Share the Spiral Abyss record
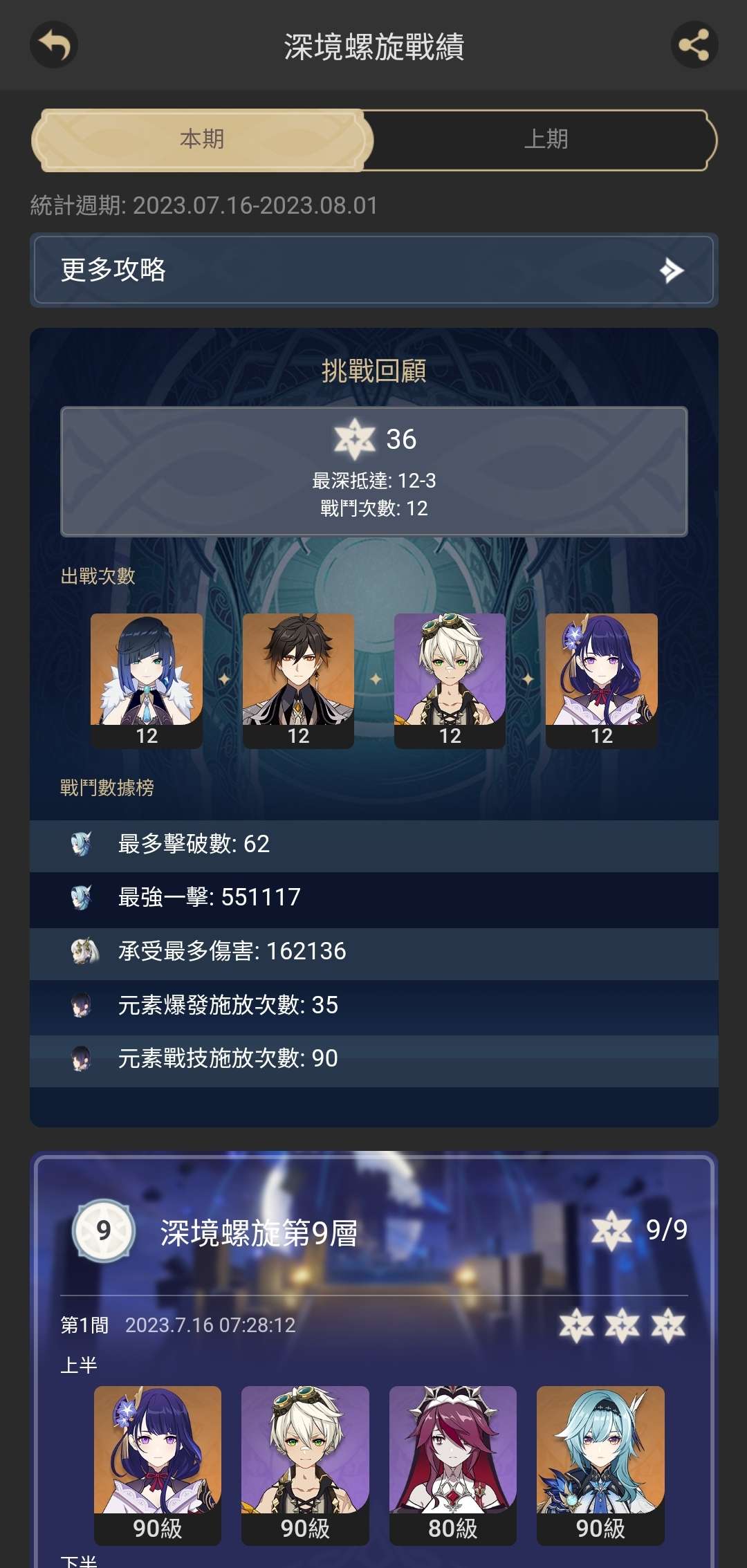The height and width of the screenshot is (1568, 747). coord(694,46)
